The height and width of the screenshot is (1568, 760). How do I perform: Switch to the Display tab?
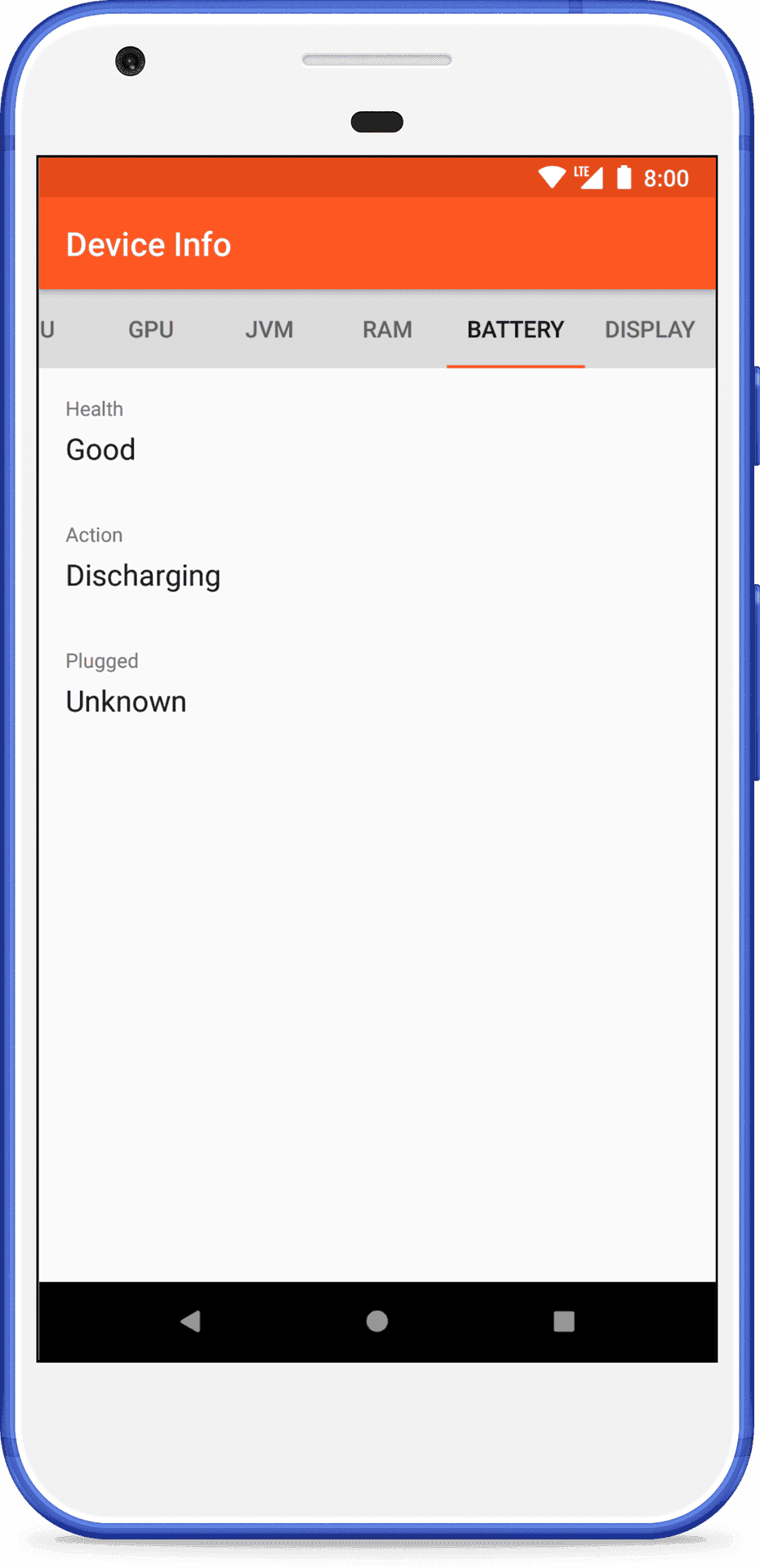coord(650,330)
